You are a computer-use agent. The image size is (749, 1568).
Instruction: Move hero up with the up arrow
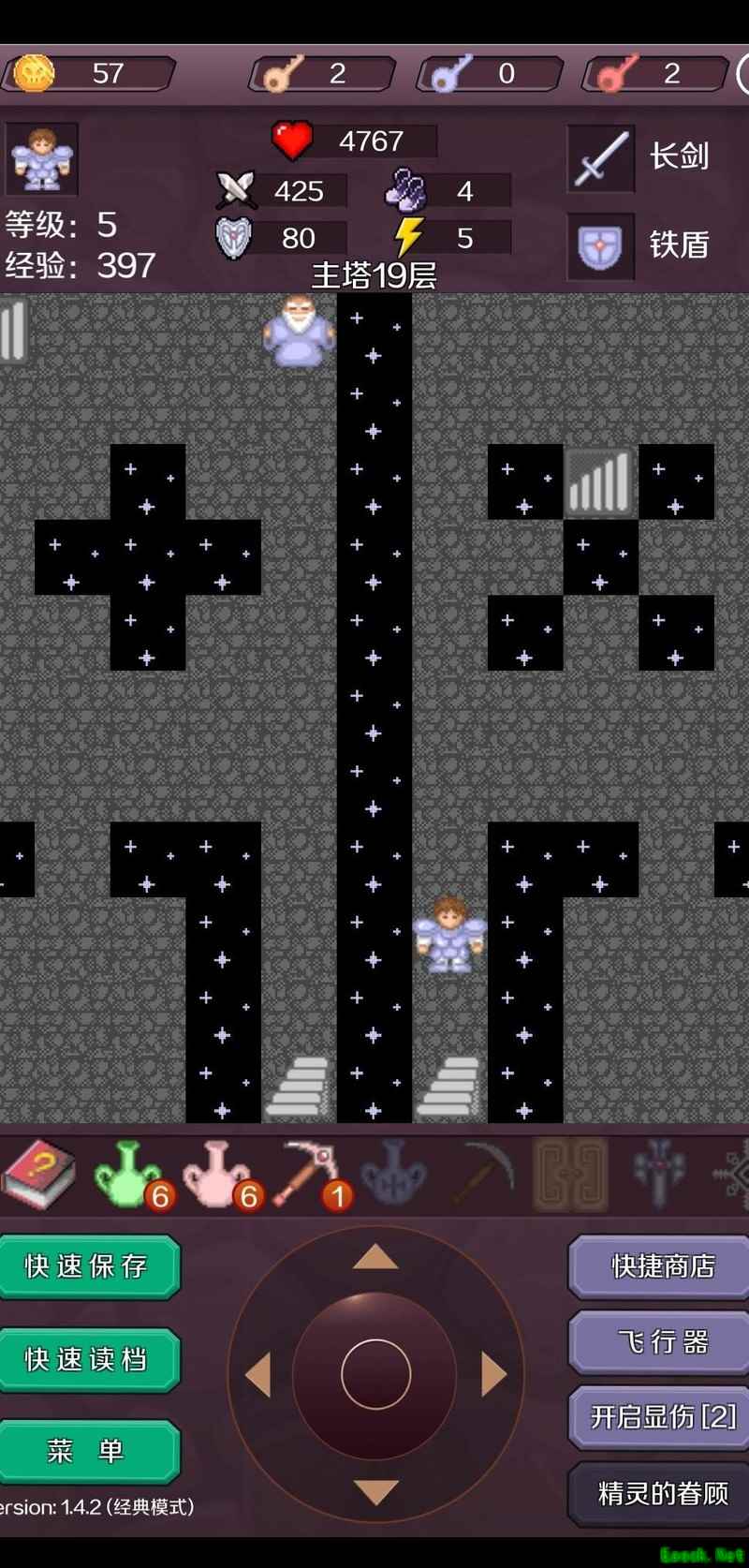tap(375, 1258)
